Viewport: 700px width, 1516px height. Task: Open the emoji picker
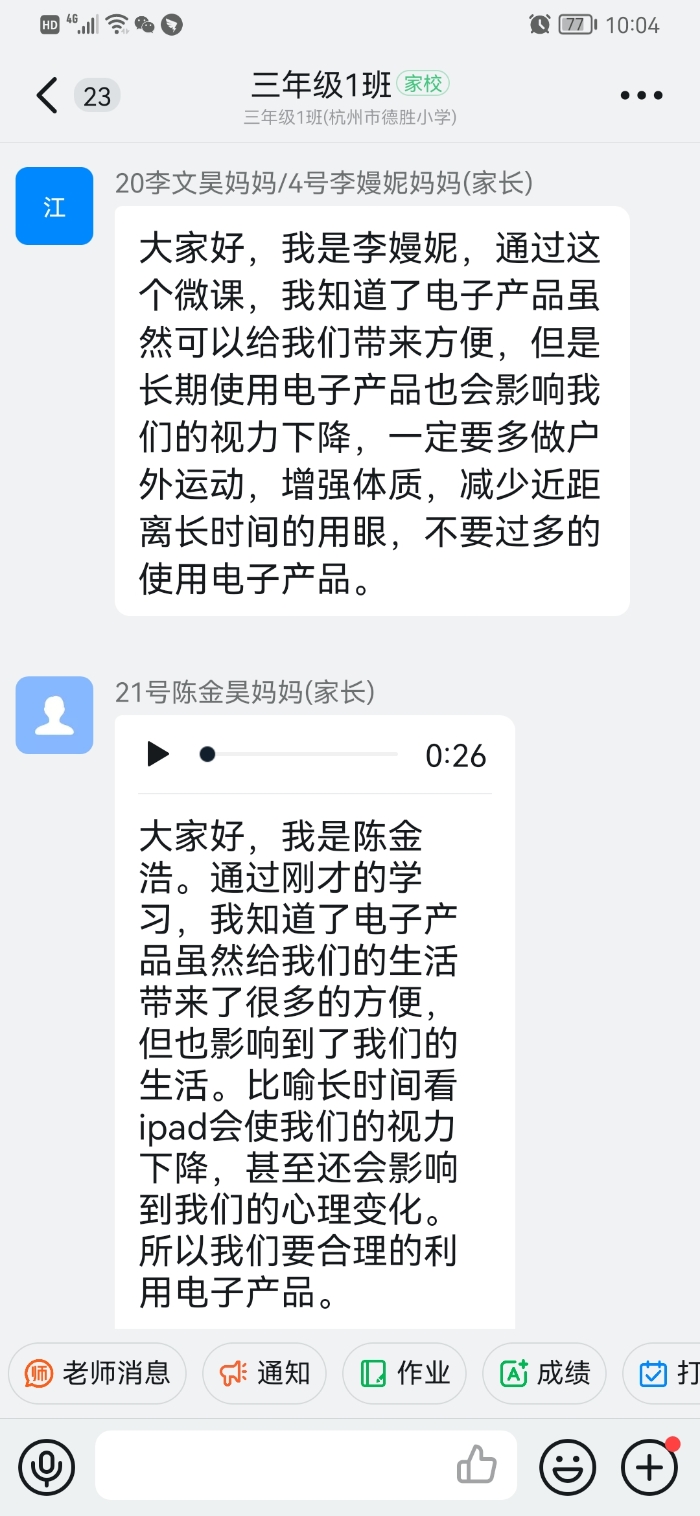pyautogui.click(x=568, y=1467)
